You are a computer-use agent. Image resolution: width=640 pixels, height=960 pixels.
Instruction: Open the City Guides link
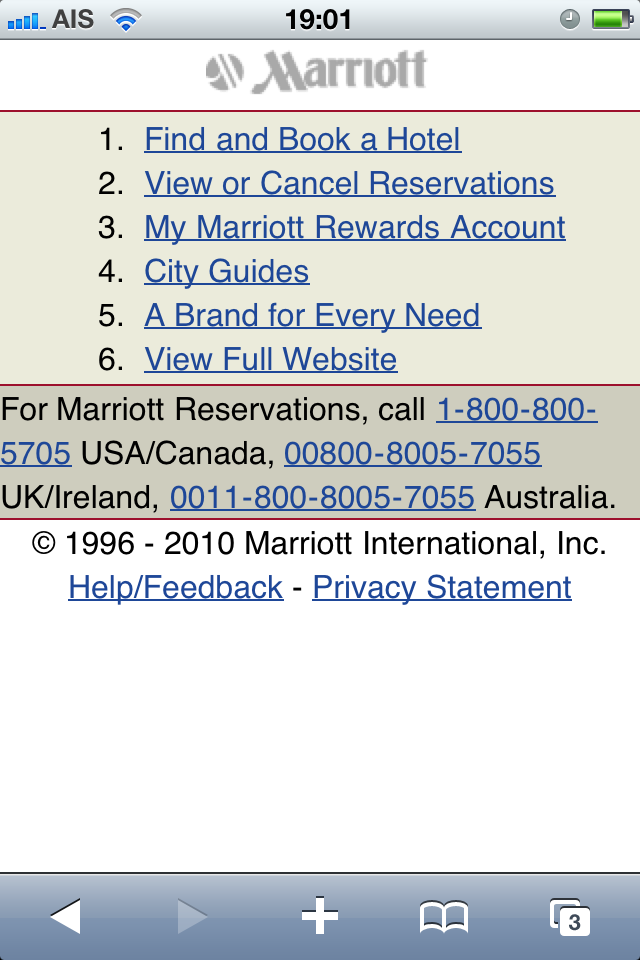pyautogui.click(x=226, y=271)
